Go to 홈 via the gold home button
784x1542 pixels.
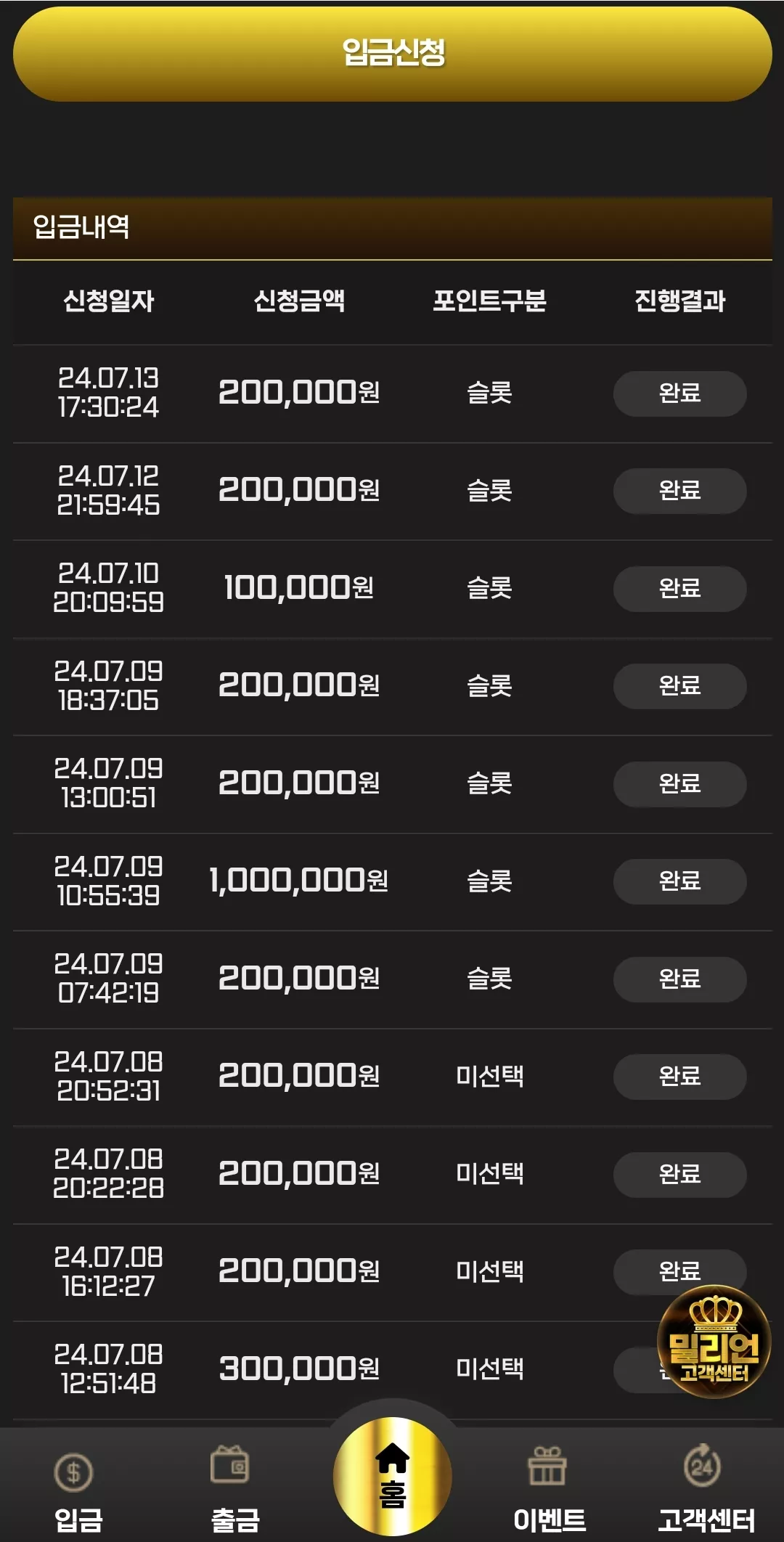[392, 1476]
